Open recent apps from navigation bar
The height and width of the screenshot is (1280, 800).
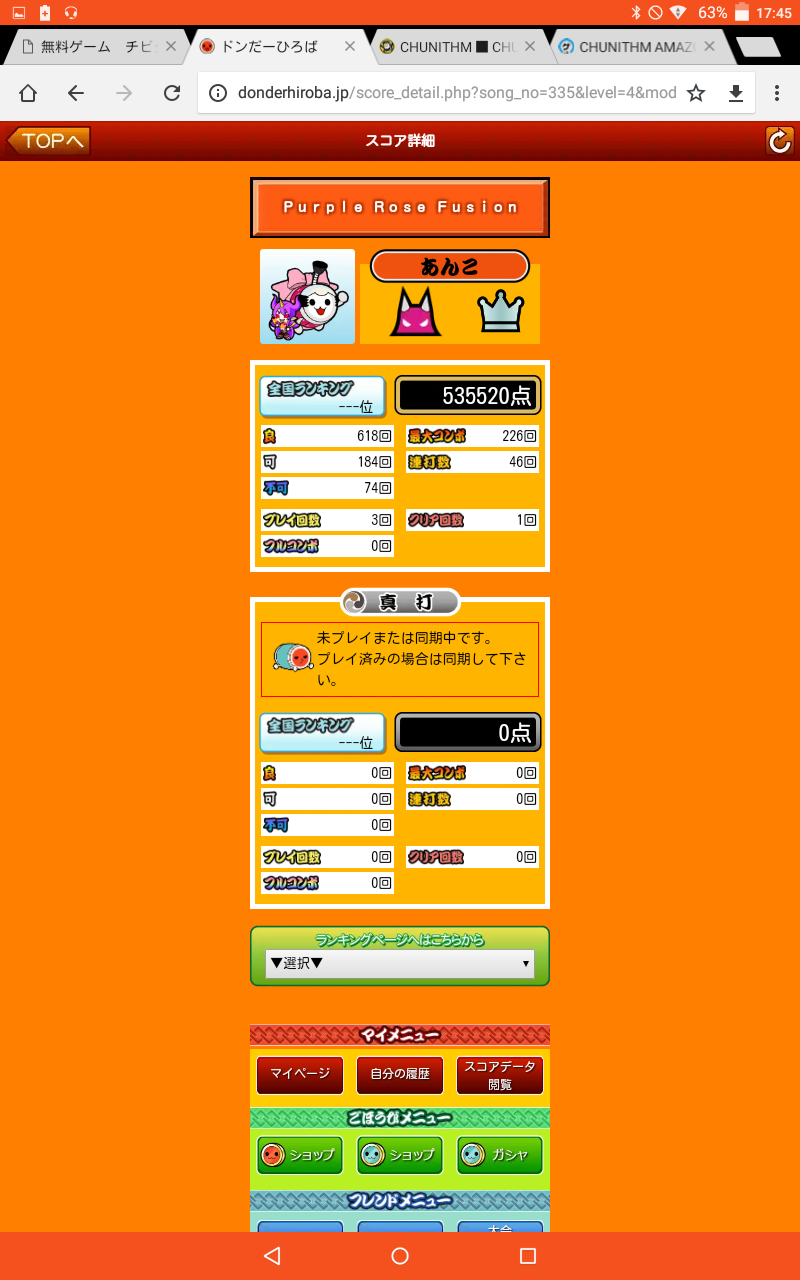click(528, 1256)
